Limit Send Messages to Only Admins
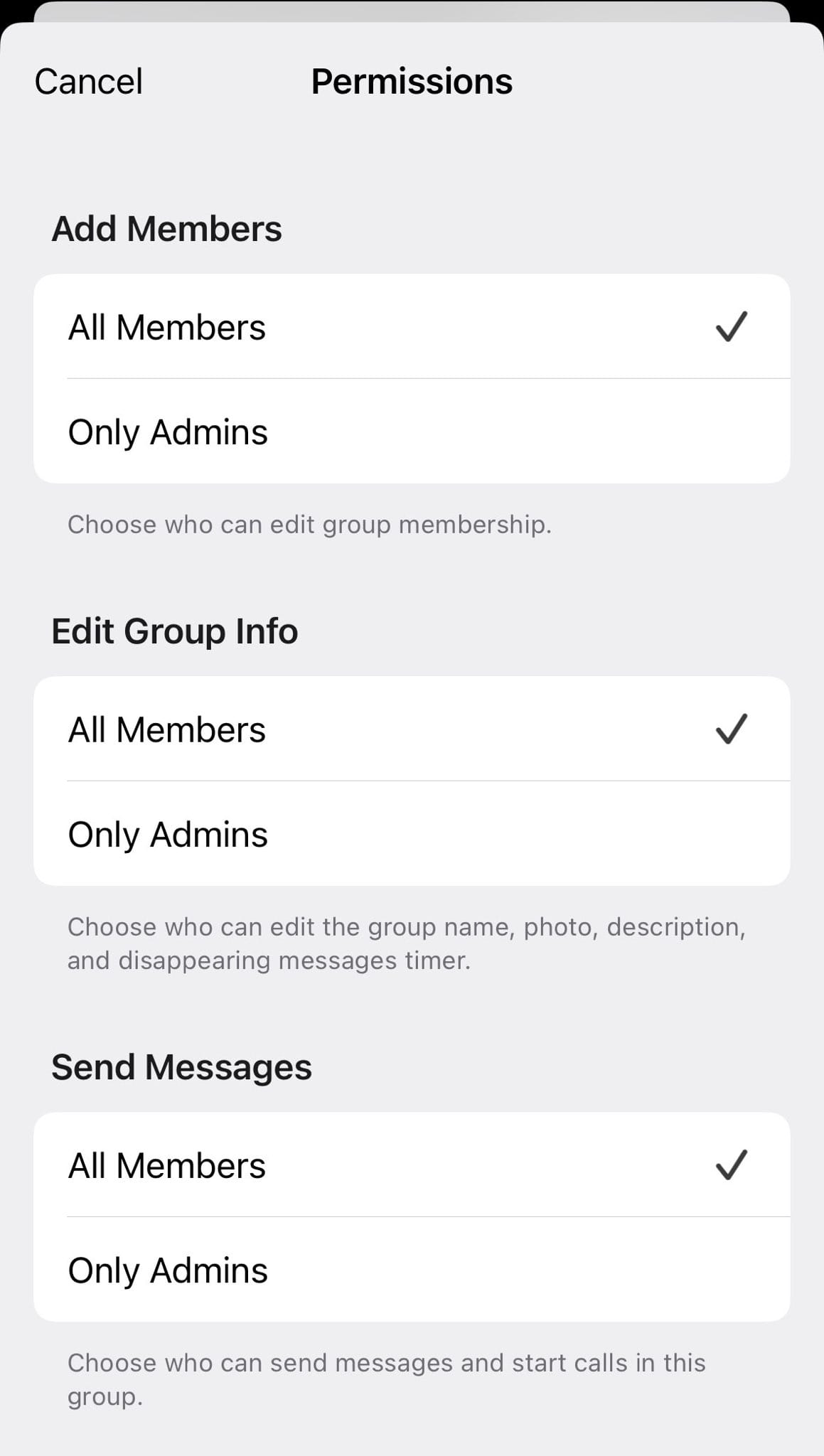The width and height of the screenshot is (824, 1456). point(411,1270)
